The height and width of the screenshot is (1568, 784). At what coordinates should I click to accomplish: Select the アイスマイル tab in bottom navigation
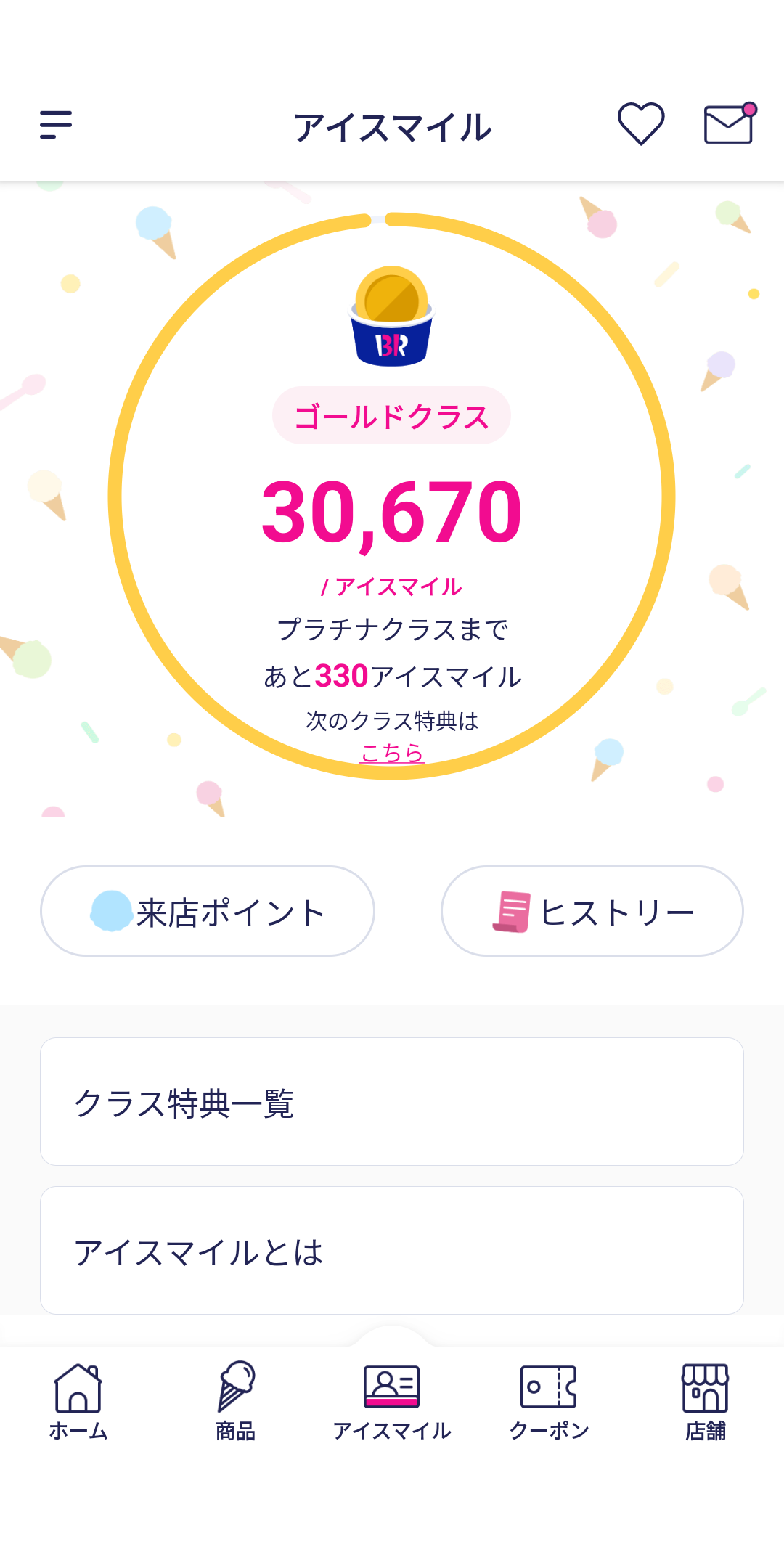[x=392, y=1401]
